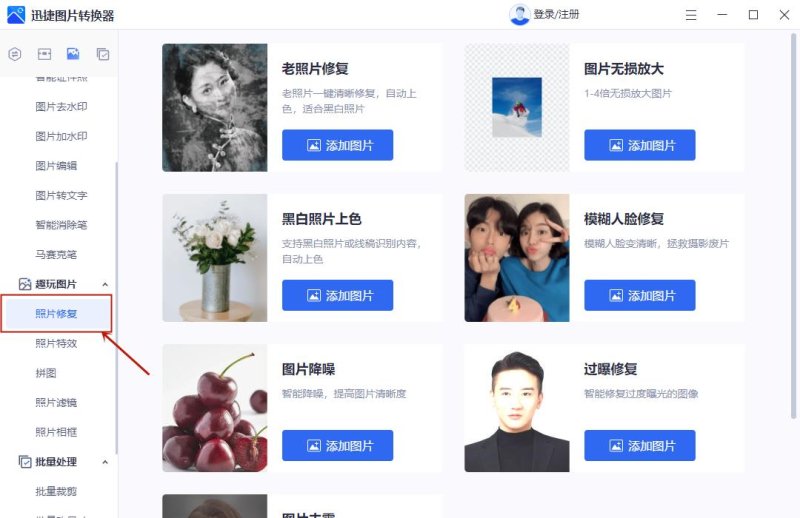
Task: Collapse the 批量处理 section
Action: (x=105, y=462)
